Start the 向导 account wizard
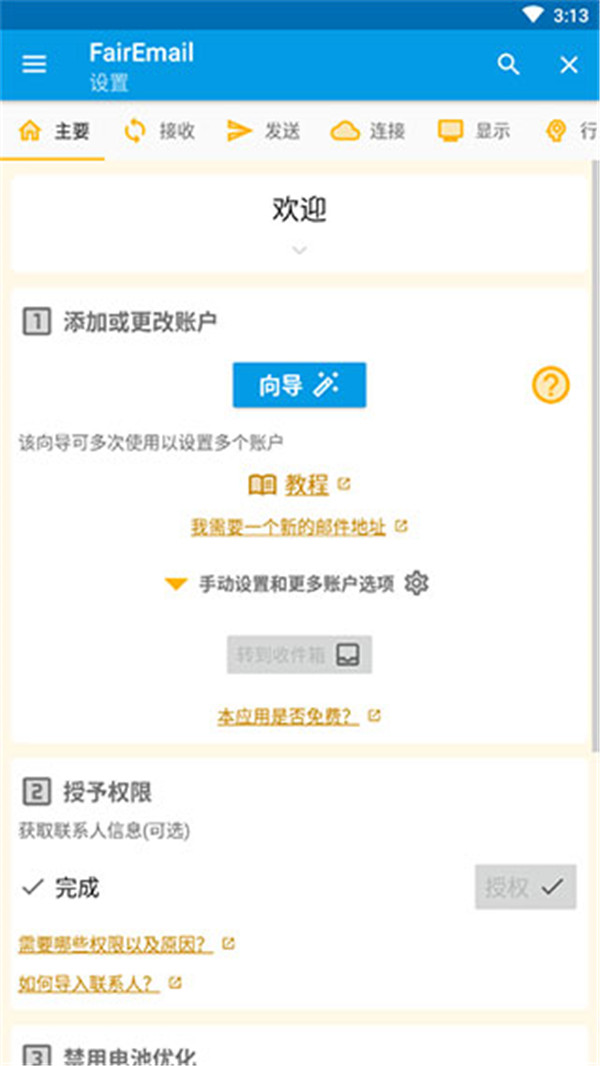Screen dimensions: 600x1066 pos(299,385)
